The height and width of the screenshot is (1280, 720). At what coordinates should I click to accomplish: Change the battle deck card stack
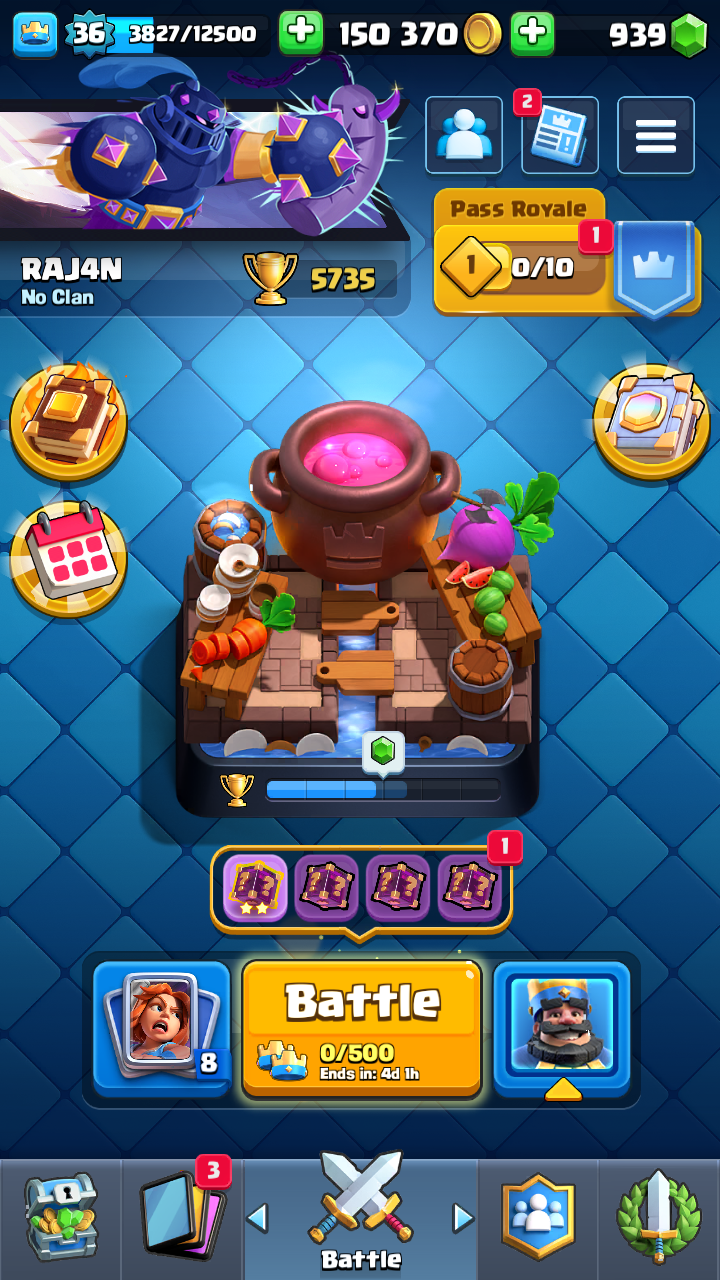163,1025
